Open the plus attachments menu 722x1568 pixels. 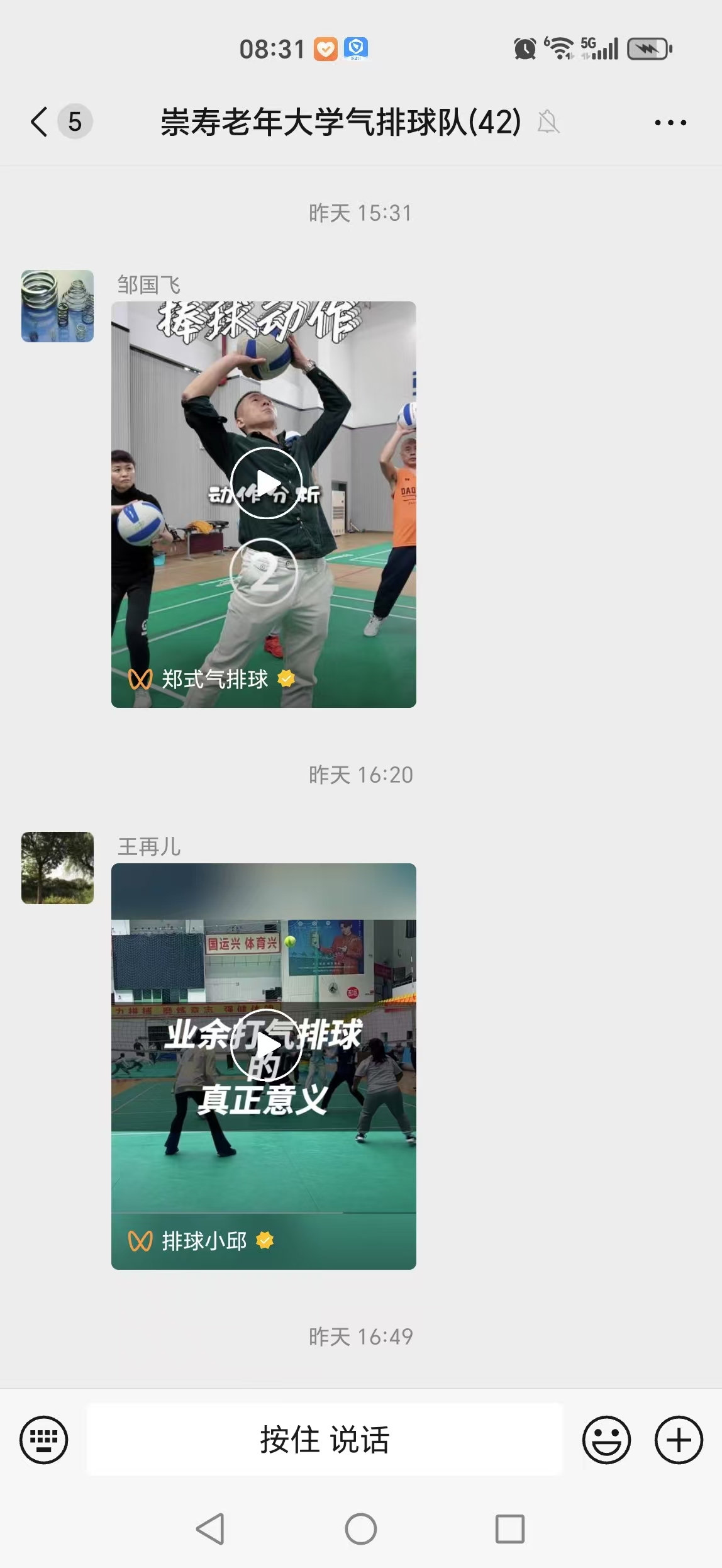pos(679,1440)
